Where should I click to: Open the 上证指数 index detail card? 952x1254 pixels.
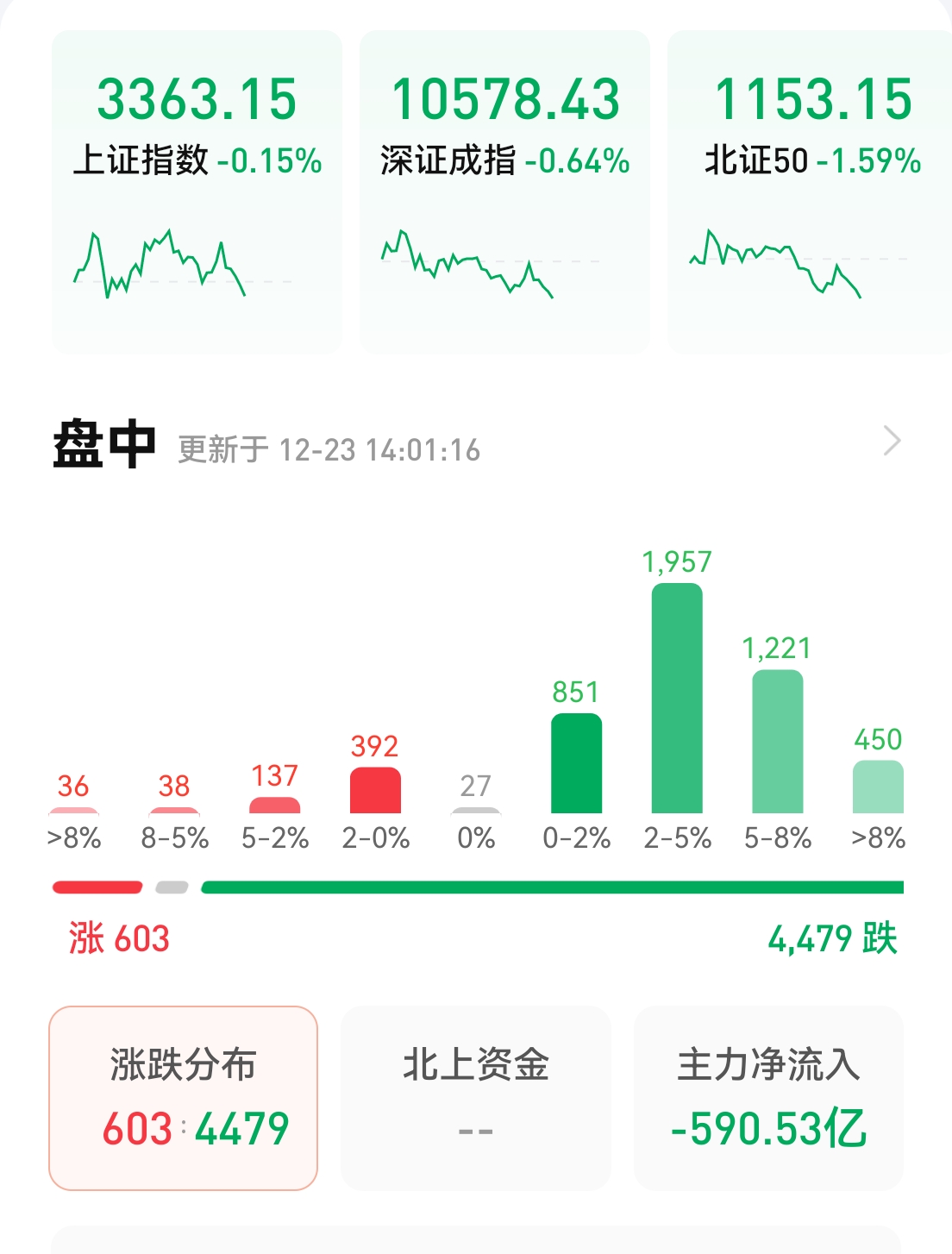tap(196, 190)
